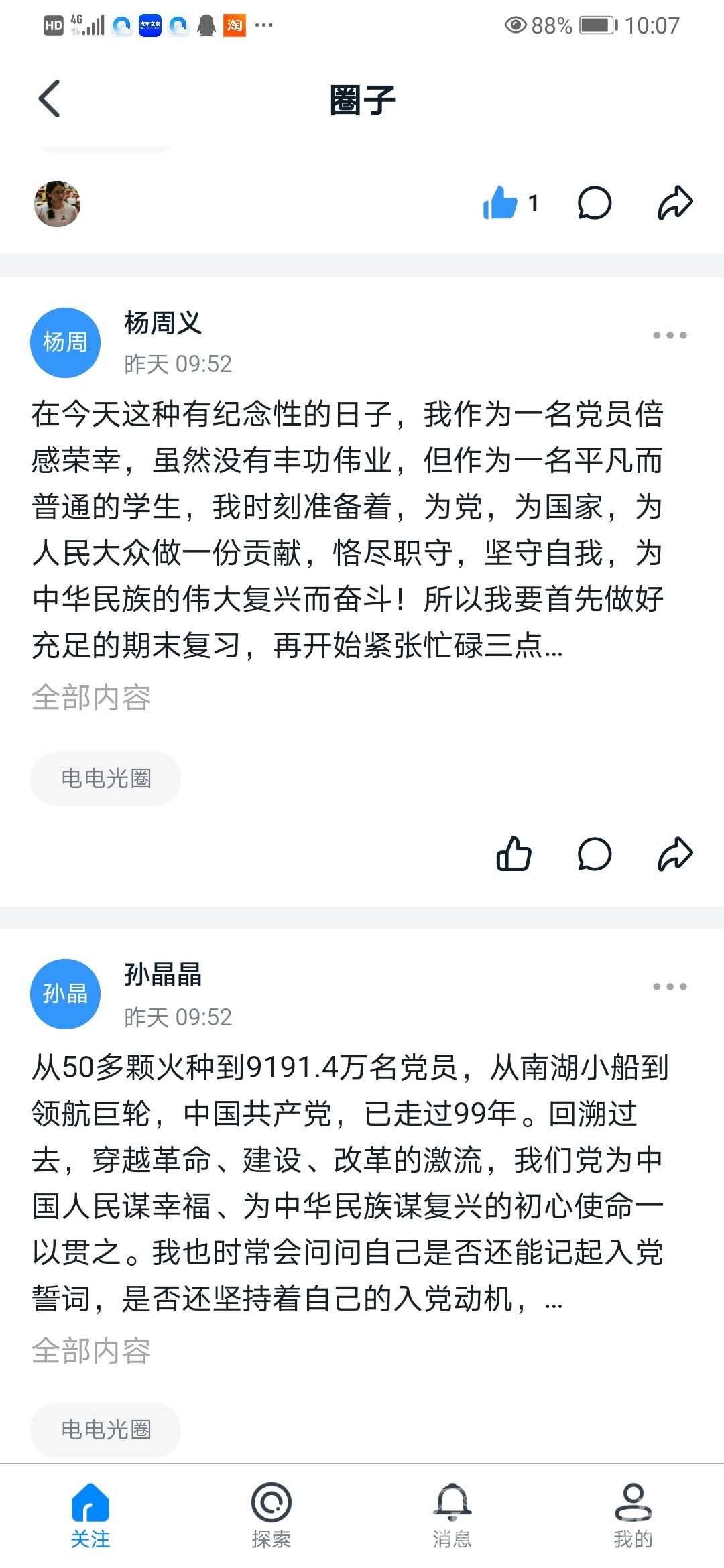Open 孙晶晶's profile avatar
The width and height of the screenshot is (724, 1568).
tap(65, 994)
